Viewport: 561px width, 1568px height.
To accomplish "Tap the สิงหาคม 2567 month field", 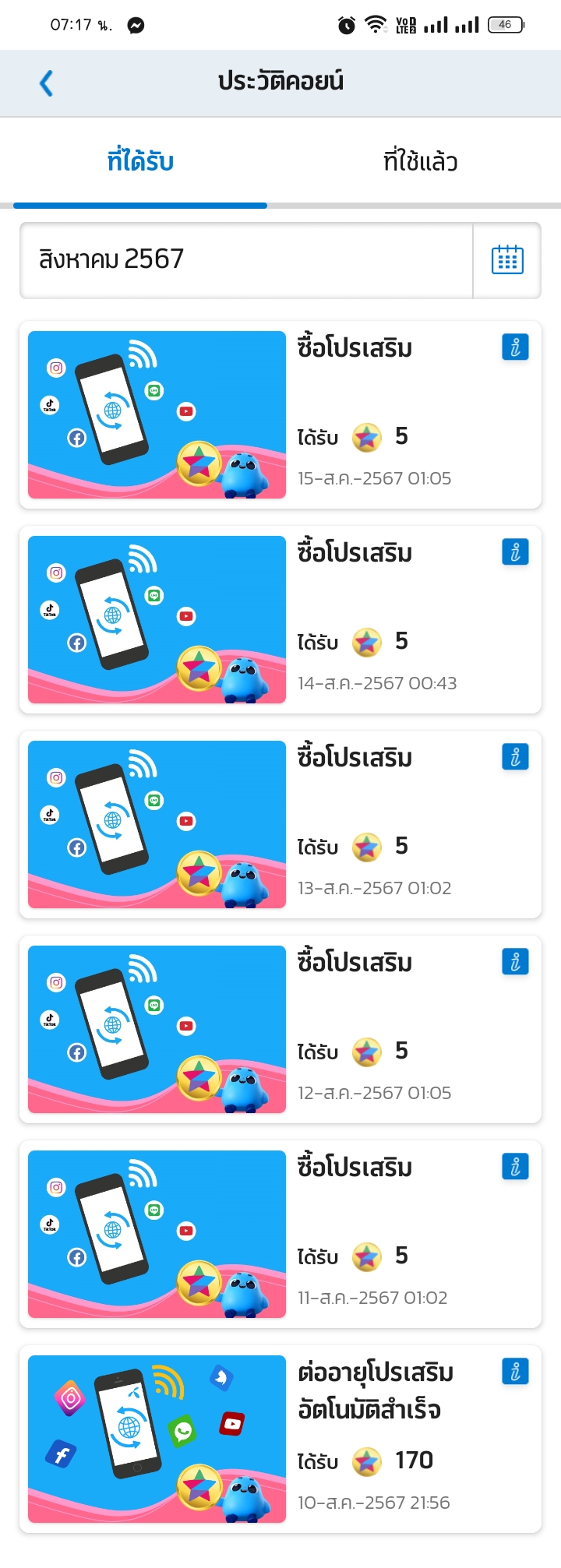I will tap(246, 260).
